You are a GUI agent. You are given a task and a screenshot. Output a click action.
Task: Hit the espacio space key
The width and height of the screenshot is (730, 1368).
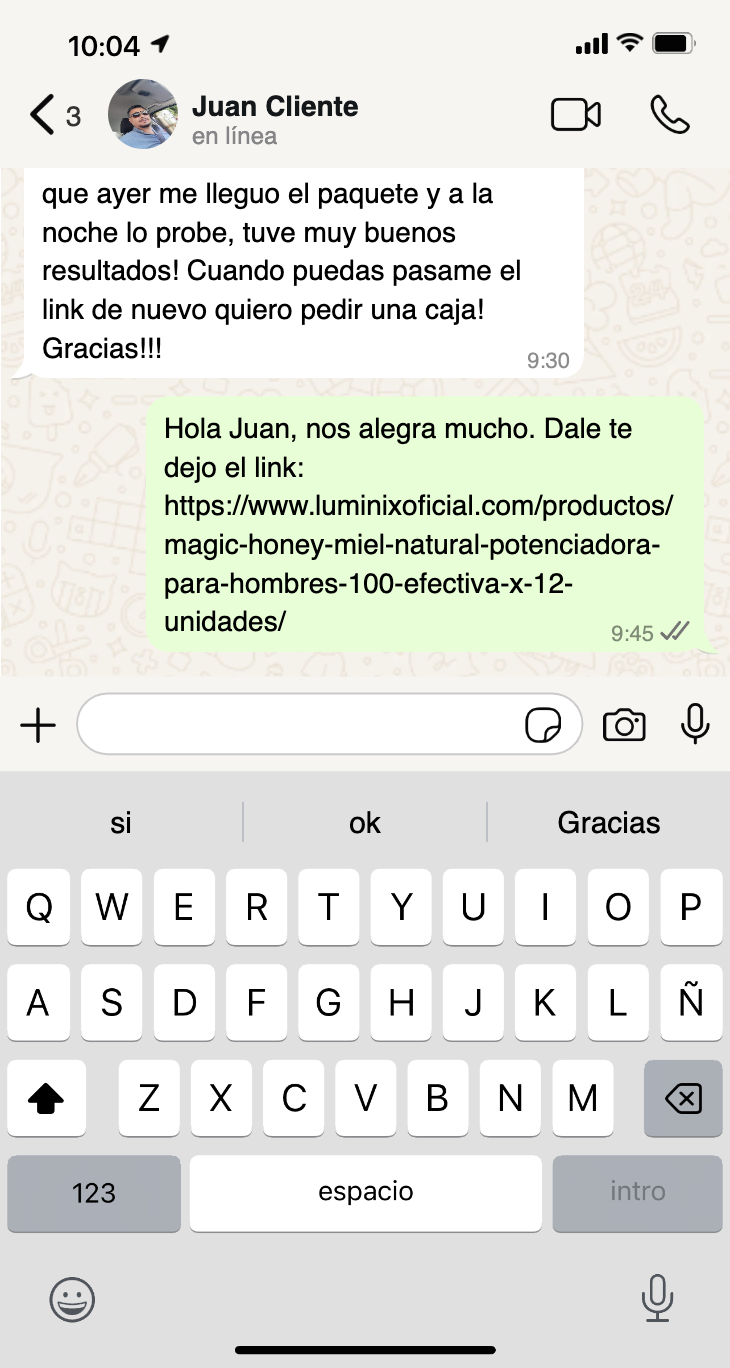365,1193
